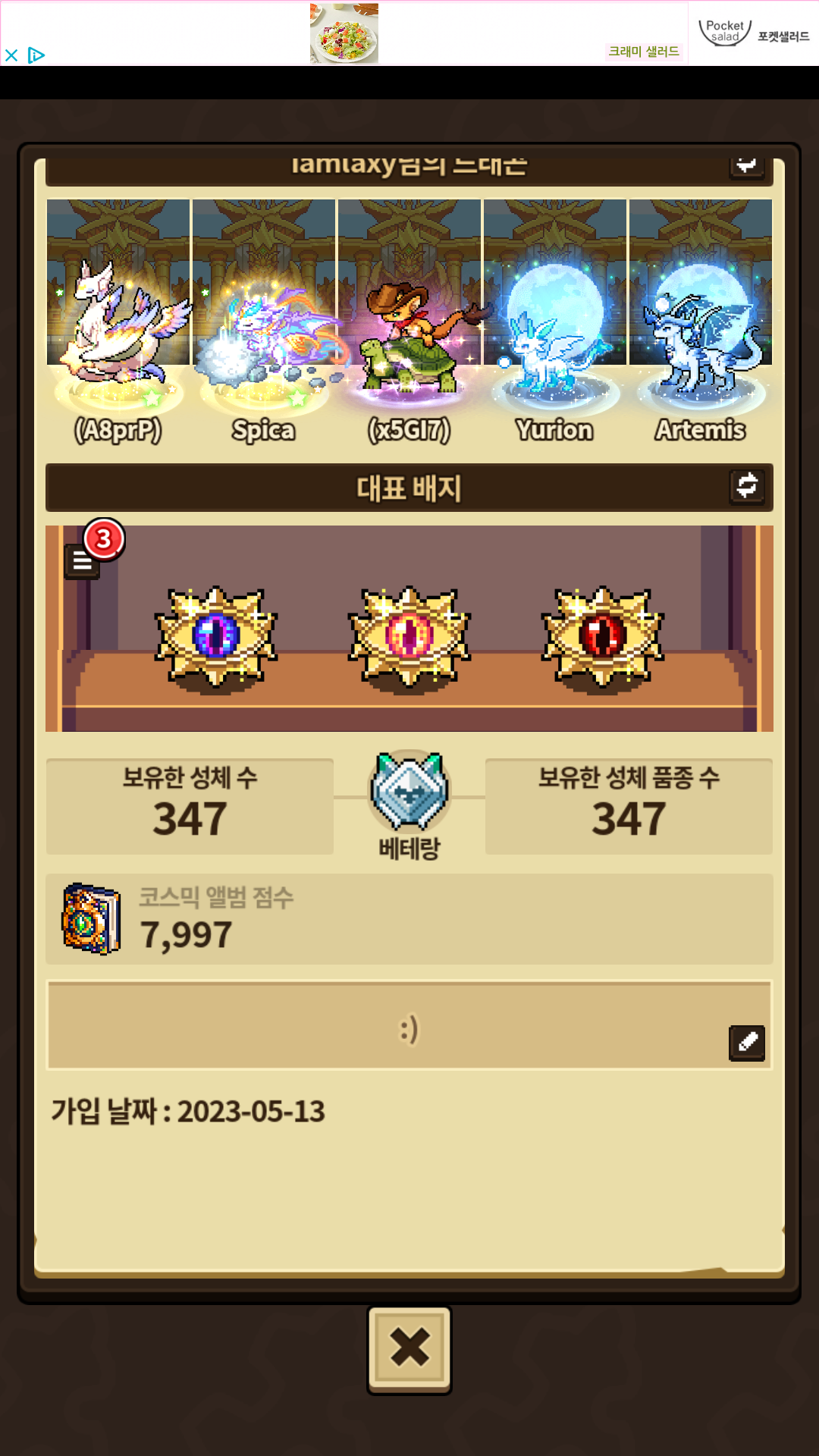This screenshot has width=819, height=1456.
Task: Tap the swap icon on the dragon header
Action: point(746,165)
